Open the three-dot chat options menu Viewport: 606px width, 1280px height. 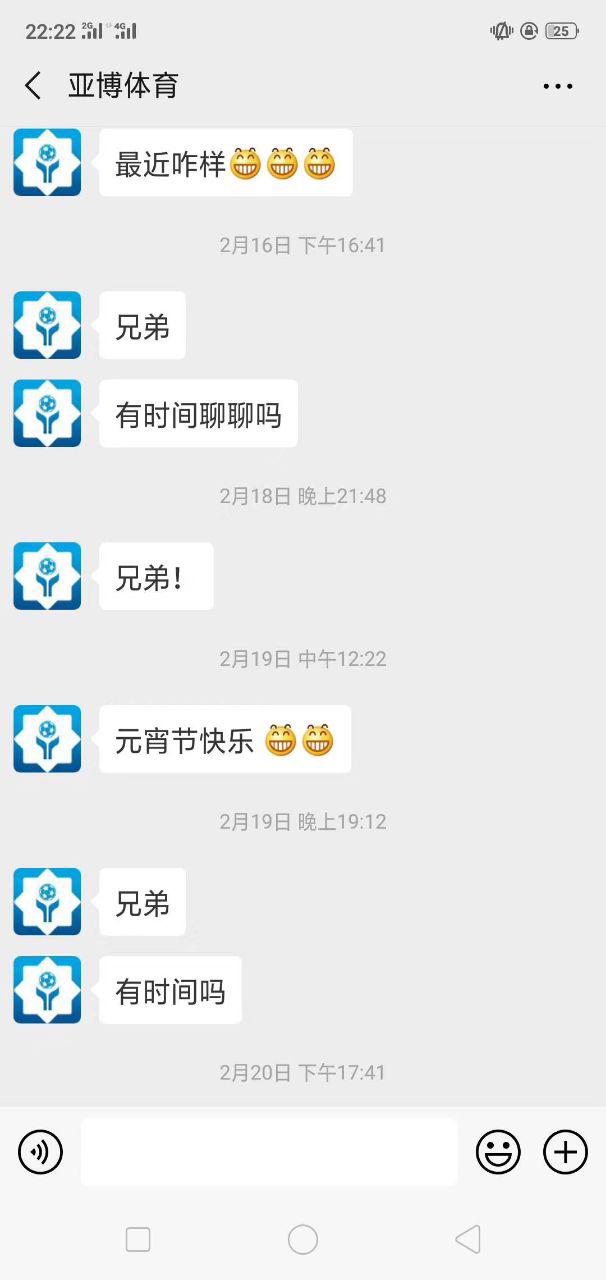[x=557, y=86]
